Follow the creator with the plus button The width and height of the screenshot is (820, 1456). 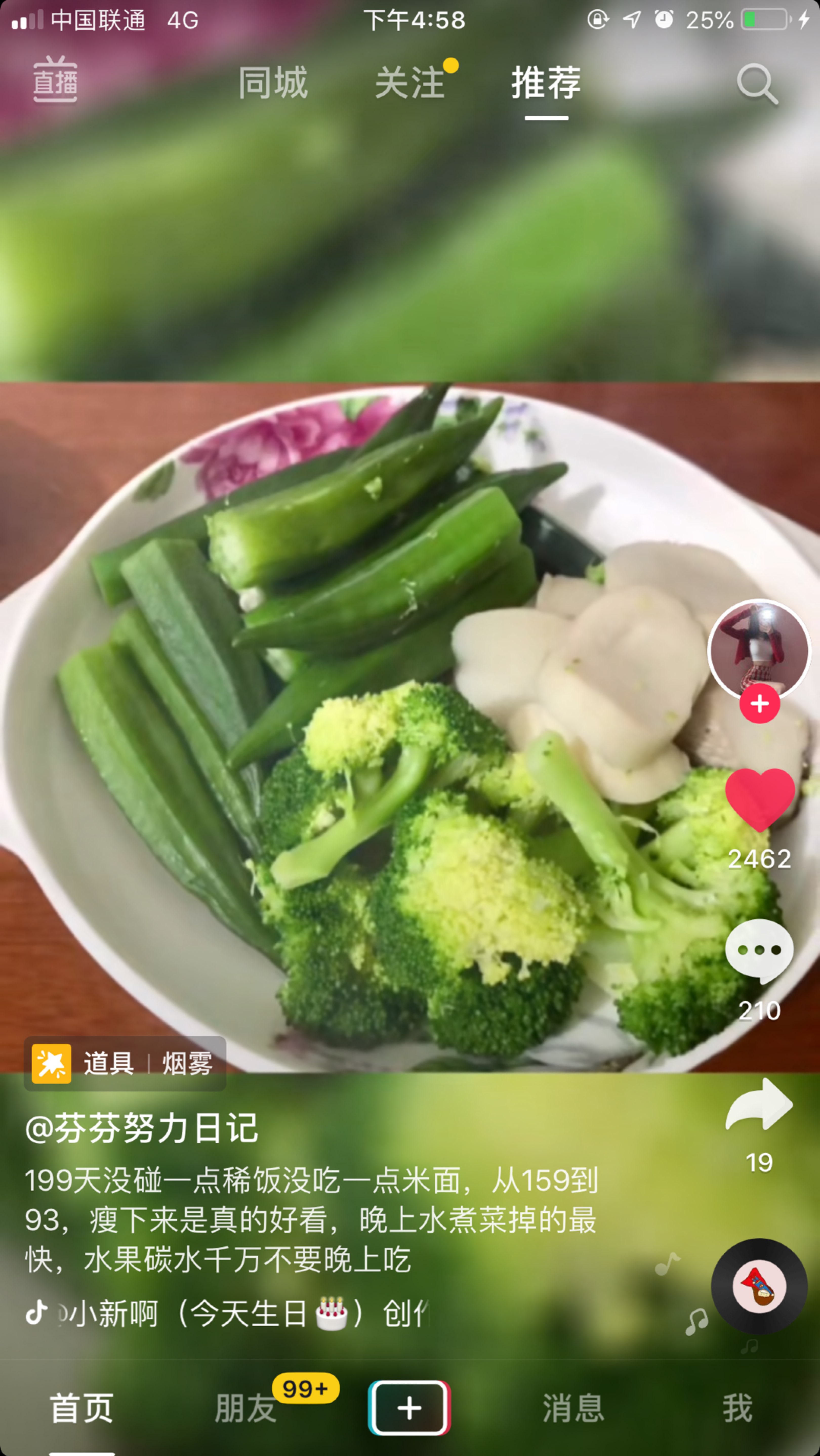coord(760,704)
